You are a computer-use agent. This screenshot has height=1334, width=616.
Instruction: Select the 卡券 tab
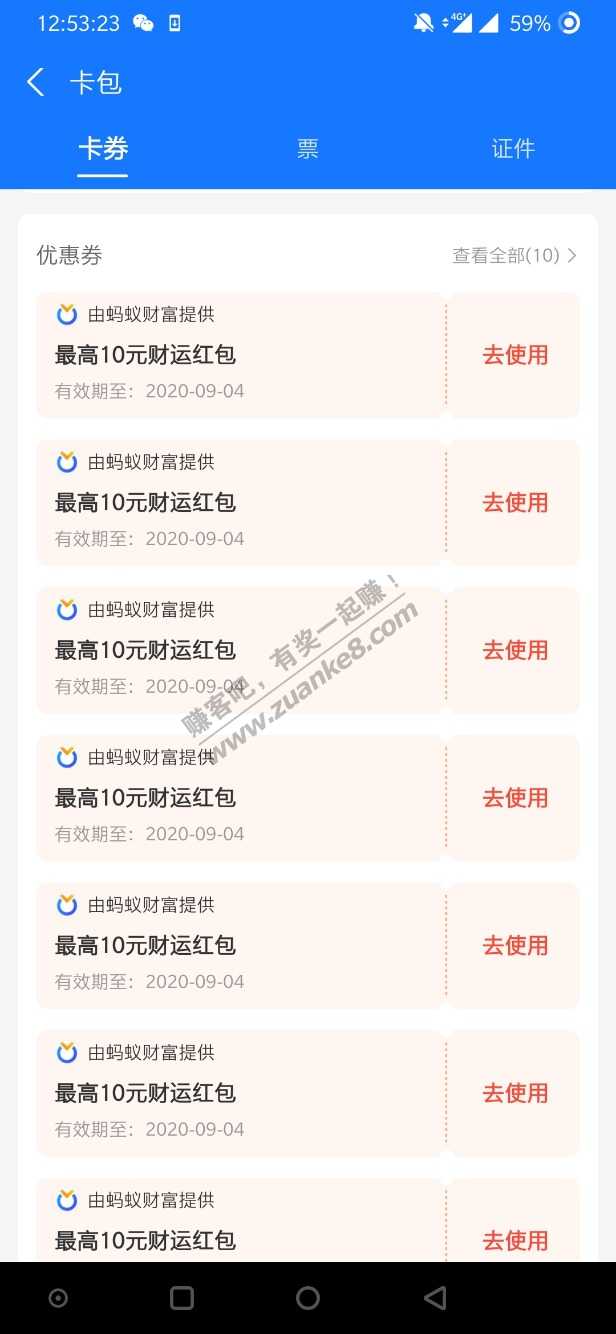click(103, 150)
